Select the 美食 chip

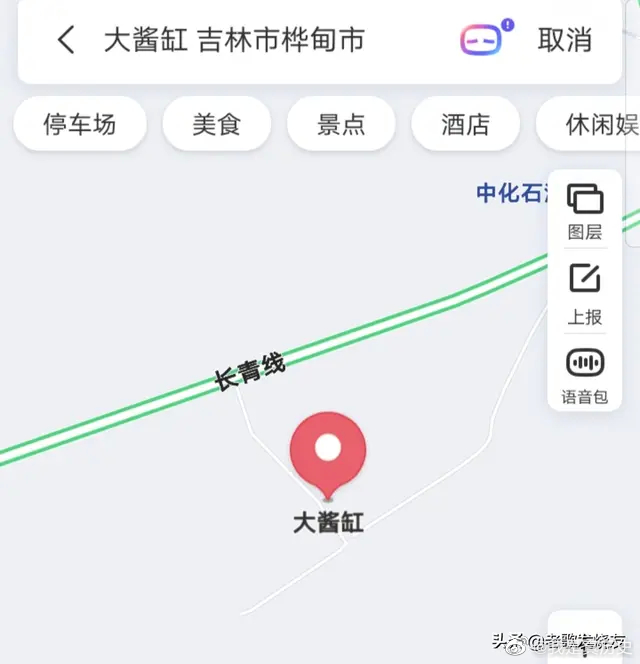(217, 125)
